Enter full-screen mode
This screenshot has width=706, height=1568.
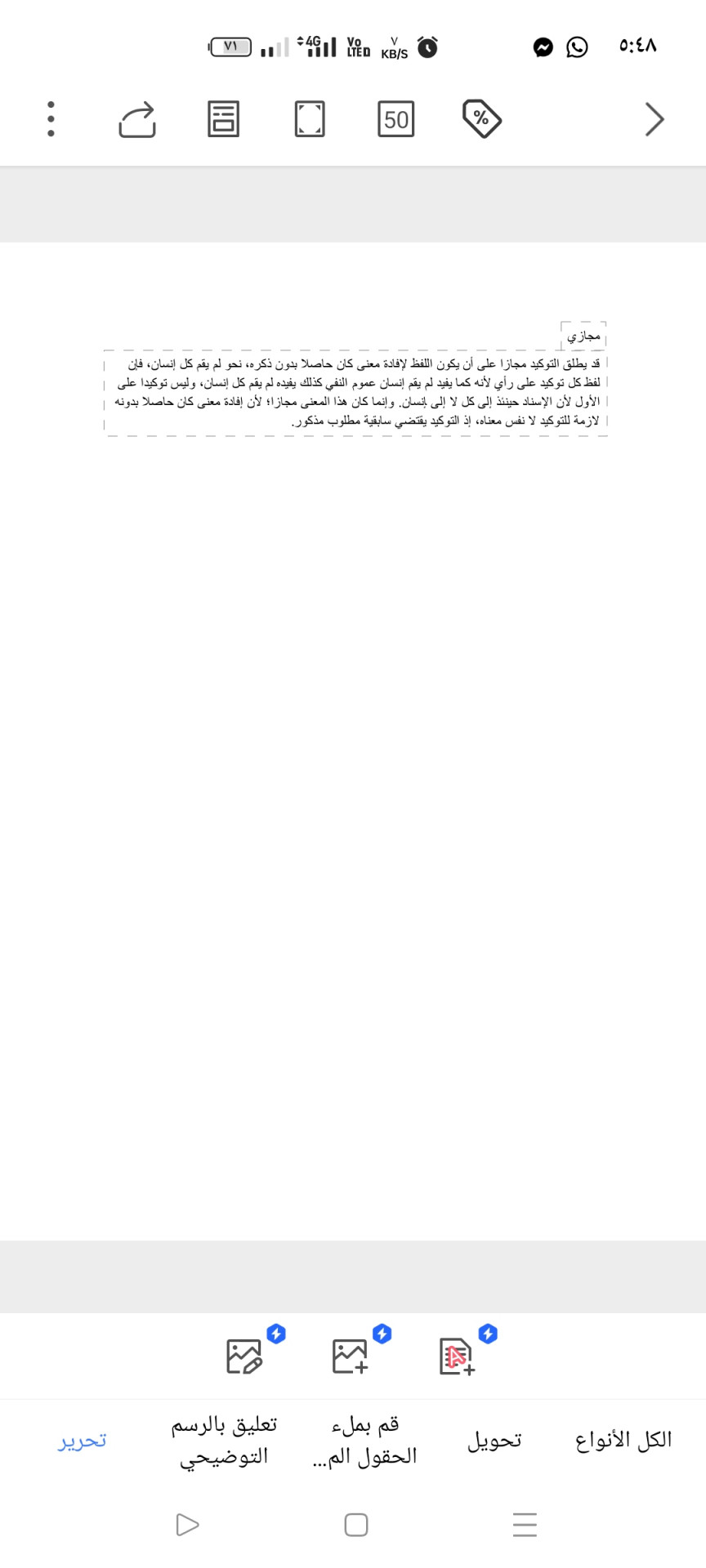coord(310,119)
